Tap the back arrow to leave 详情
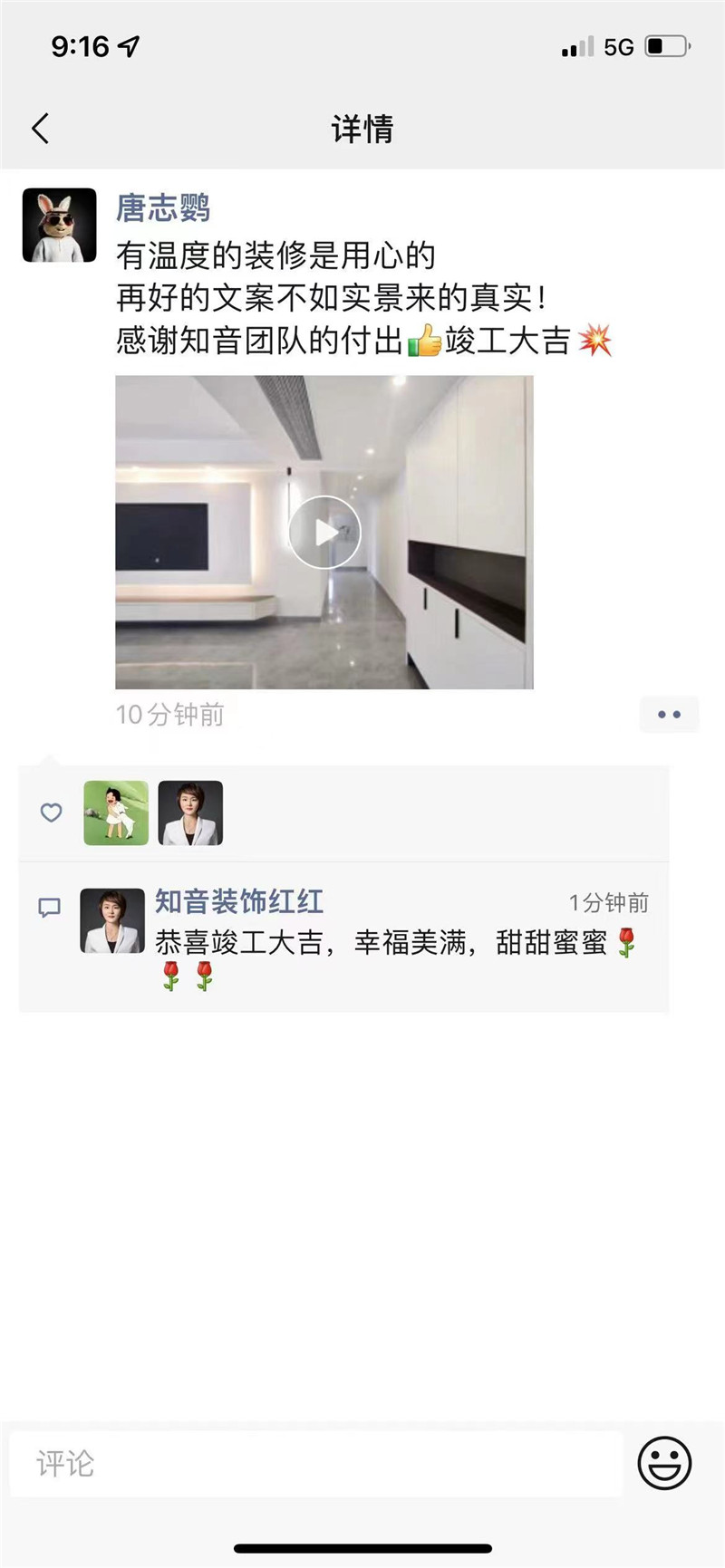 coord(39,129)
